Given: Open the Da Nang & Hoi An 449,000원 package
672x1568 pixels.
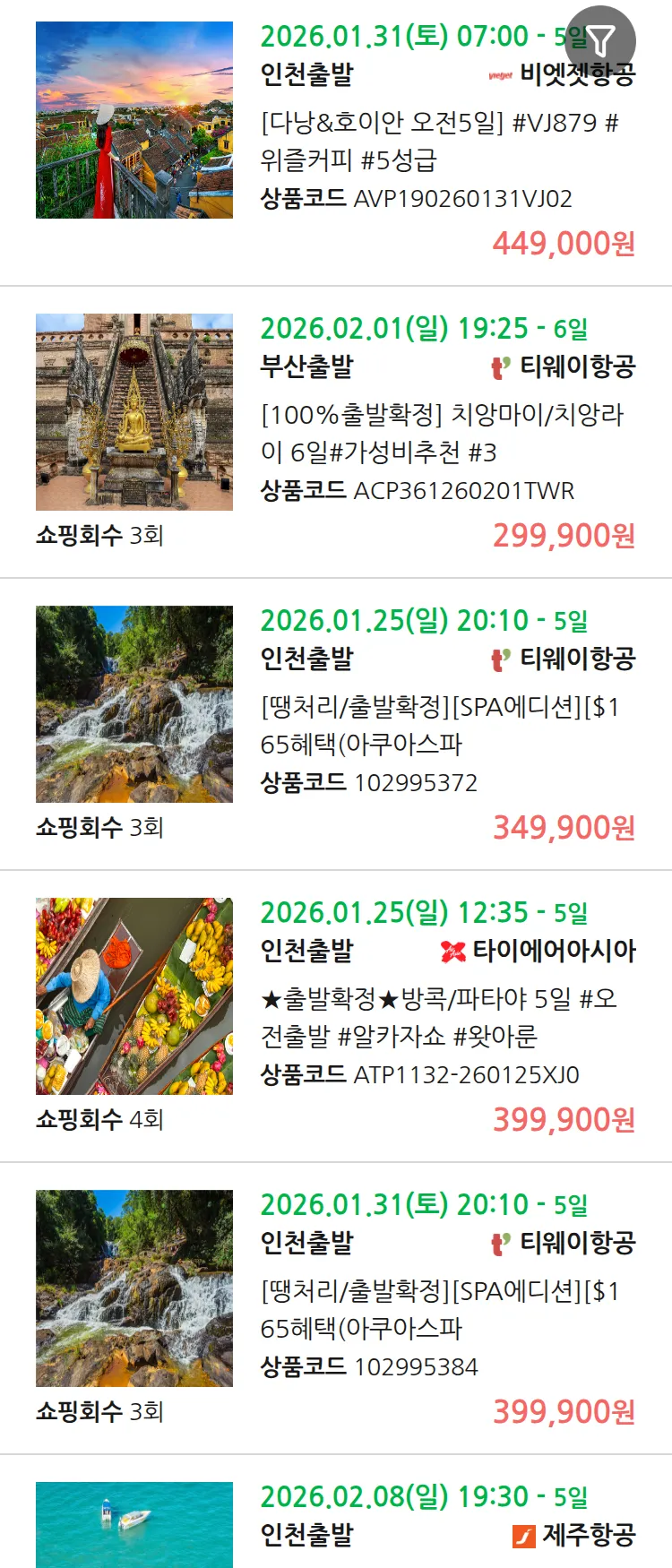Looking at the screenshot, I should pyautogui.click(x=439, y=141).
